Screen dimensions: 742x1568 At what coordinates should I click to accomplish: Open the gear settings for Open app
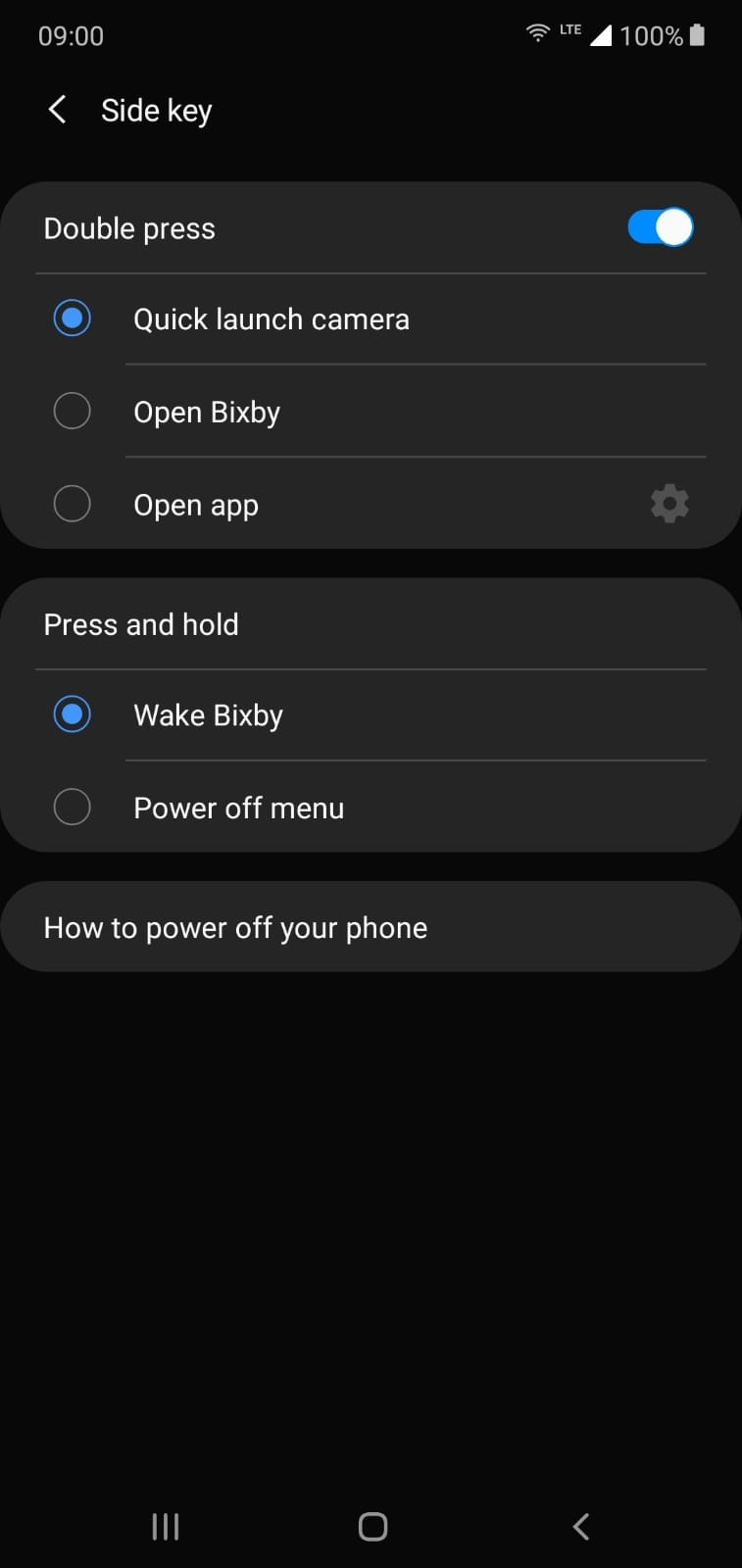[x=669, y=504]
